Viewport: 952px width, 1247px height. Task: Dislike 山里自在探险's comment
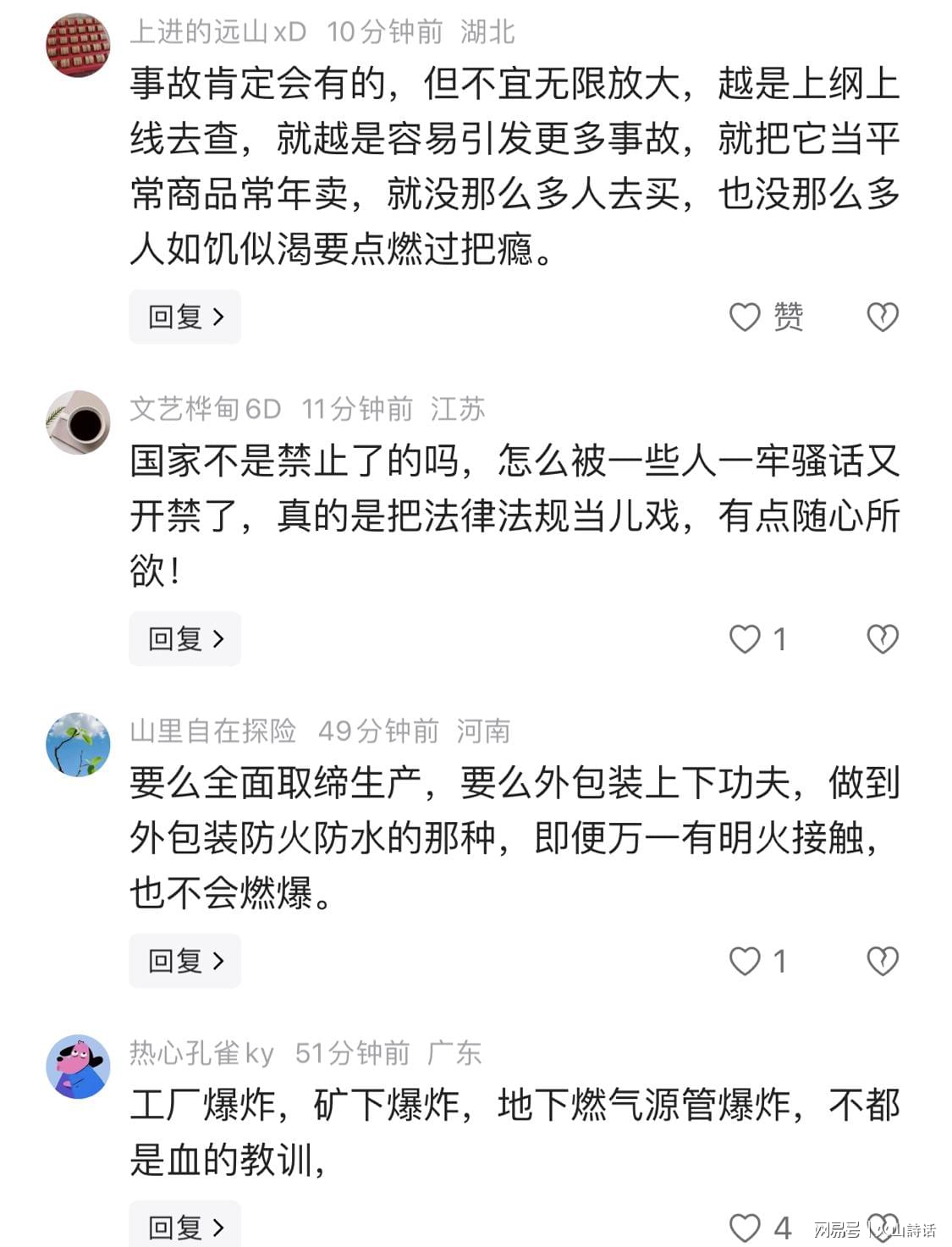coord(882,961)
